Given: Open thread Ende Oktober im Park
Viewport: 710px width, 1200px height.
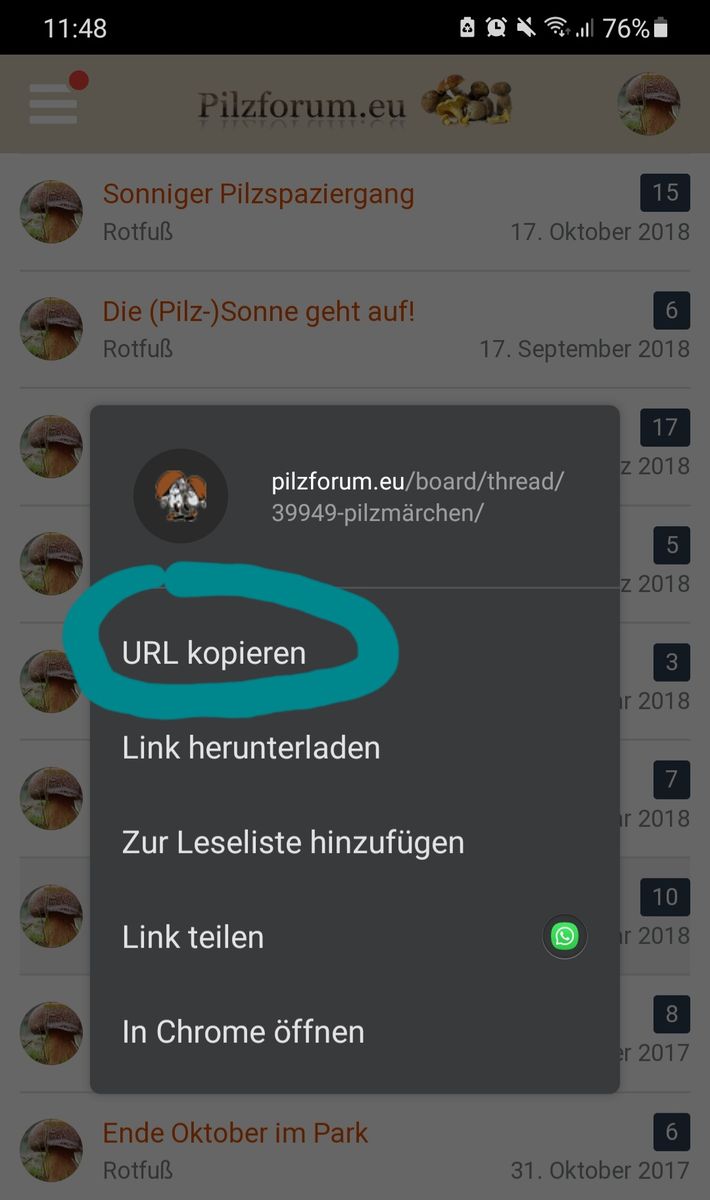Looking at the screenshot, I should tap(235, 1133).
